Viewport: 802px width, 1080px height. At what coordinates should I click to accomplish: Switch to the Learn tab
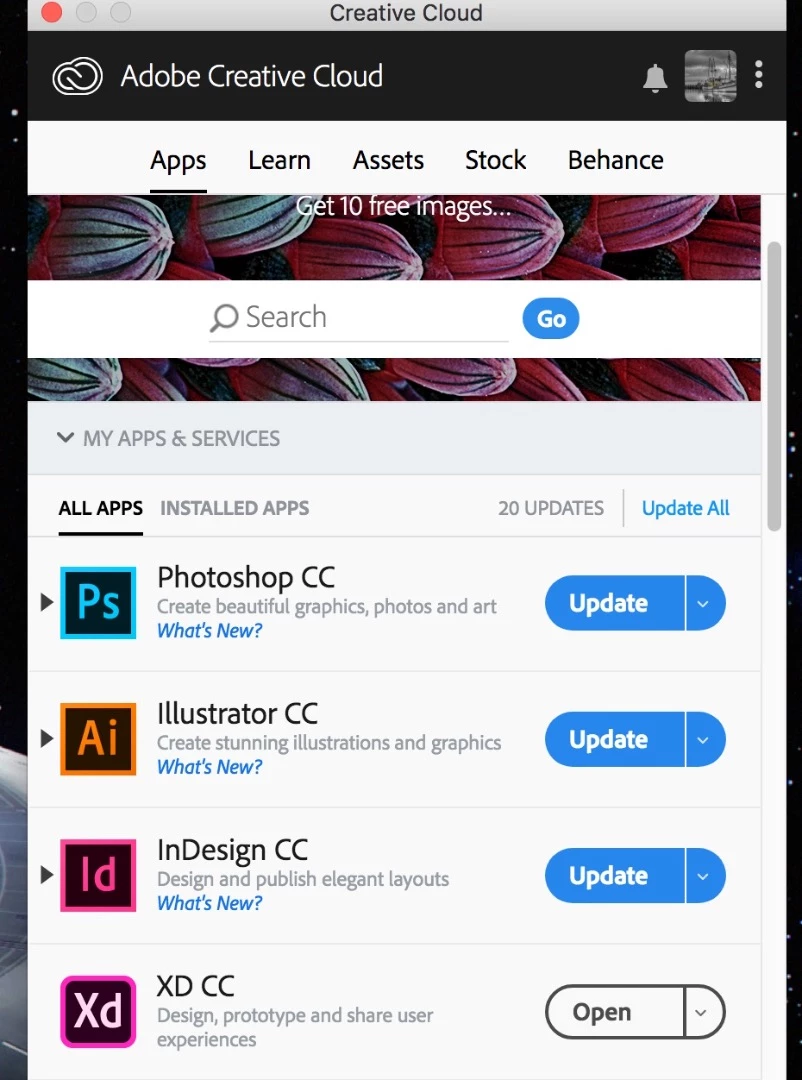[x=279, y=160]
